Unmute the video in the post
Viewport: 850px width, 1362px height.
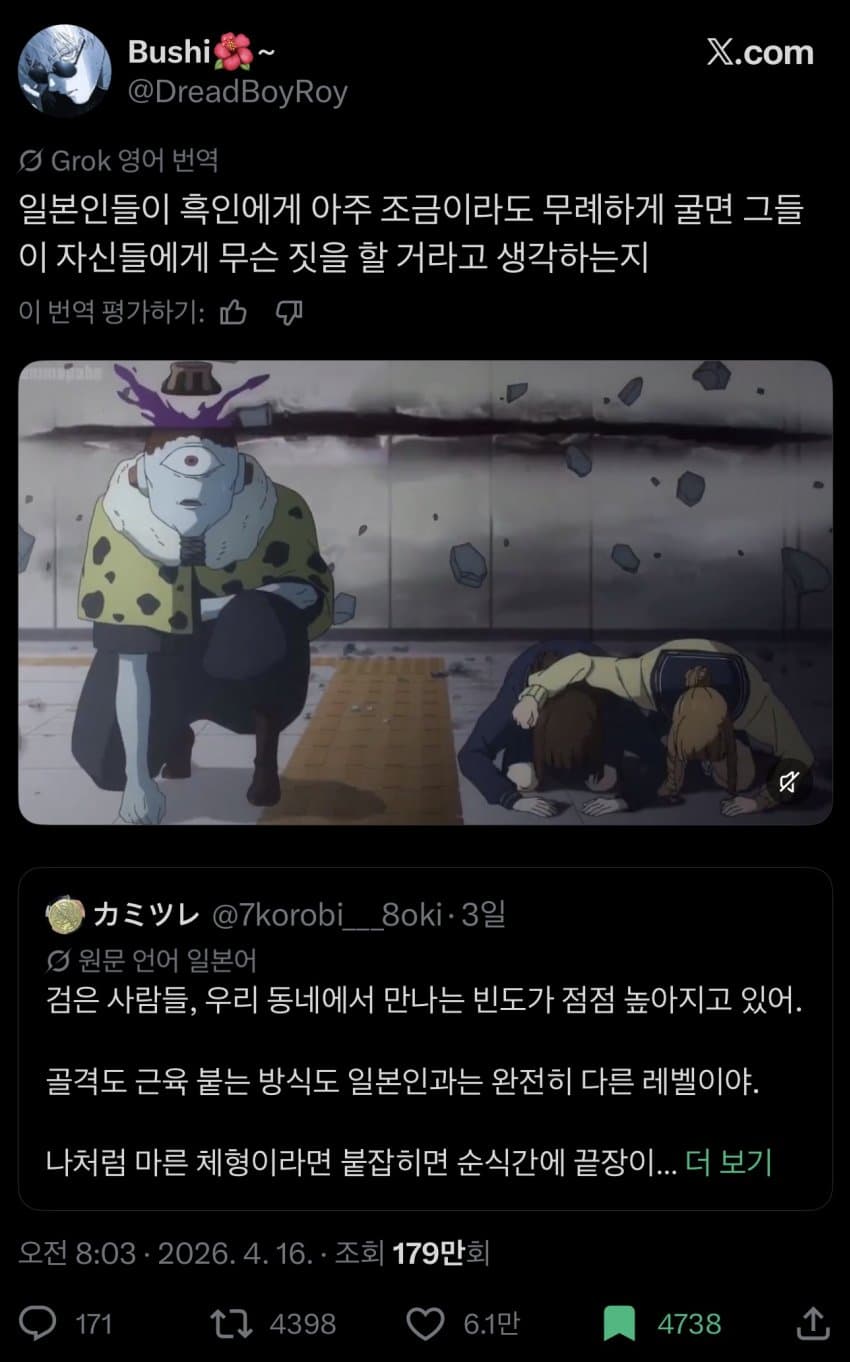tap(789, 783)
